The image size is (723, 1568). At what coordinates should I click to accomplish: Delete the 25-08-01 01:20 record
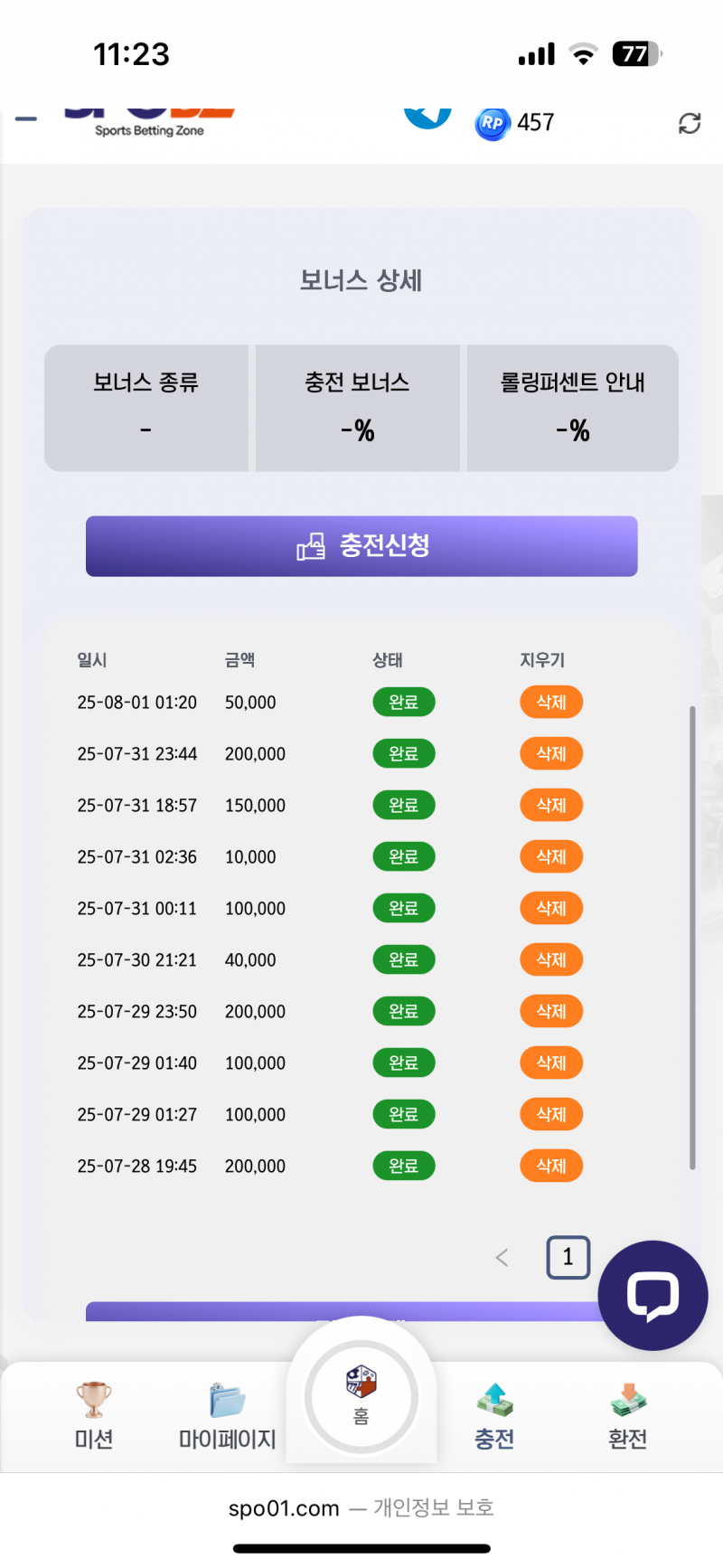[550, 703]
